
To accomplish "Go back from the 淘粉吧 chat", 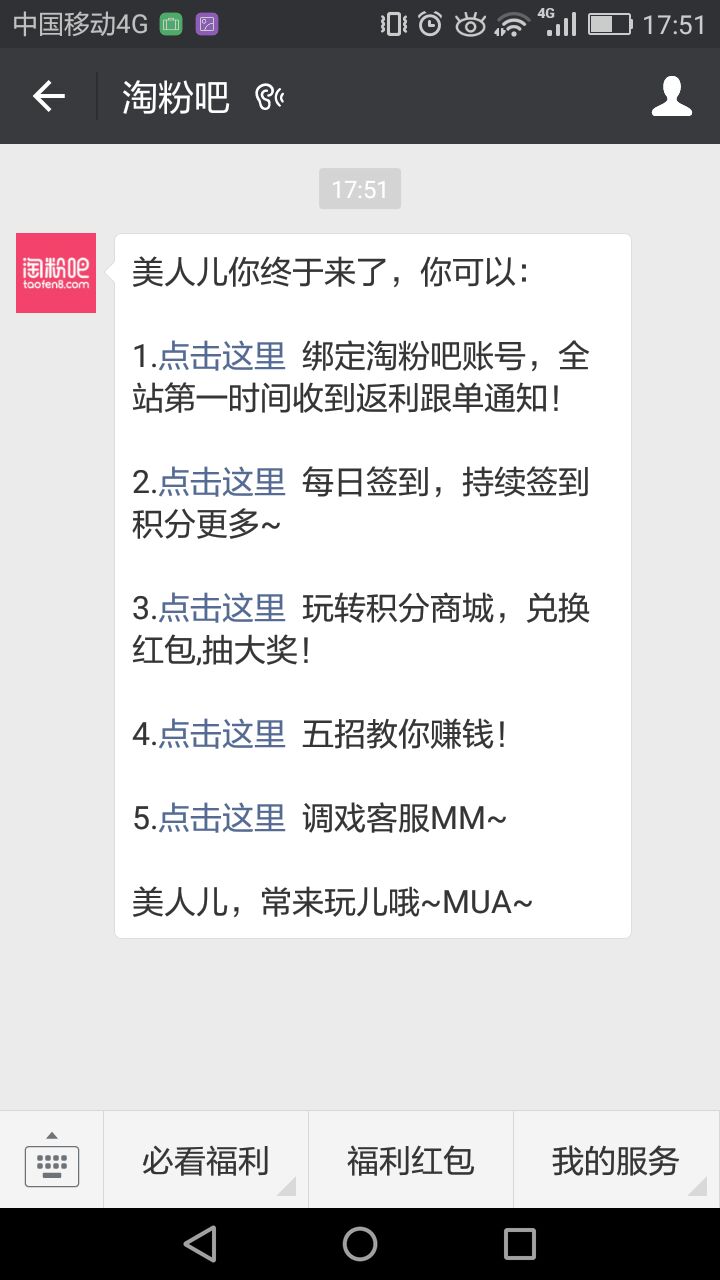I will (x=48, y=96).
